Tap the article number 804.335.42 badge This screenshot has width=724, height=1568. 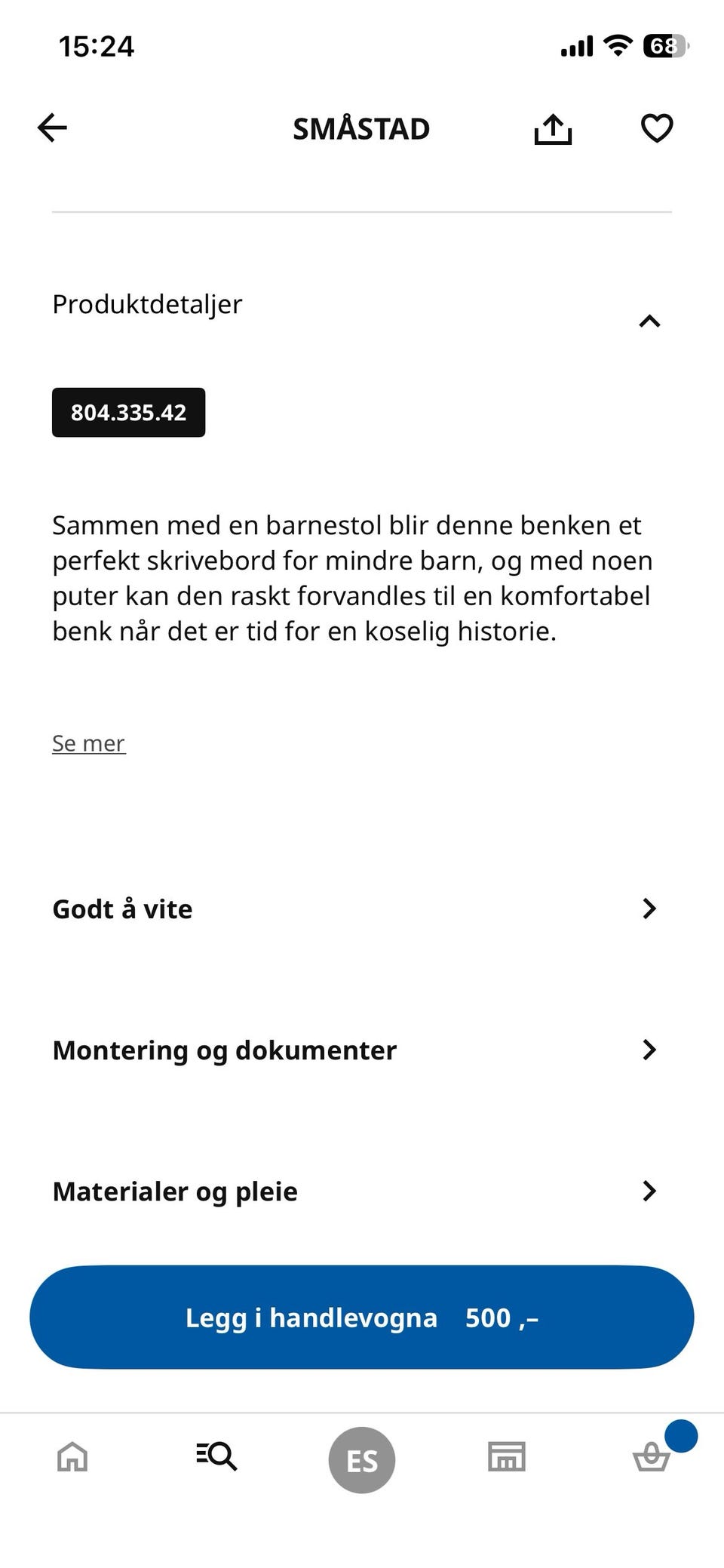[128, 412]
